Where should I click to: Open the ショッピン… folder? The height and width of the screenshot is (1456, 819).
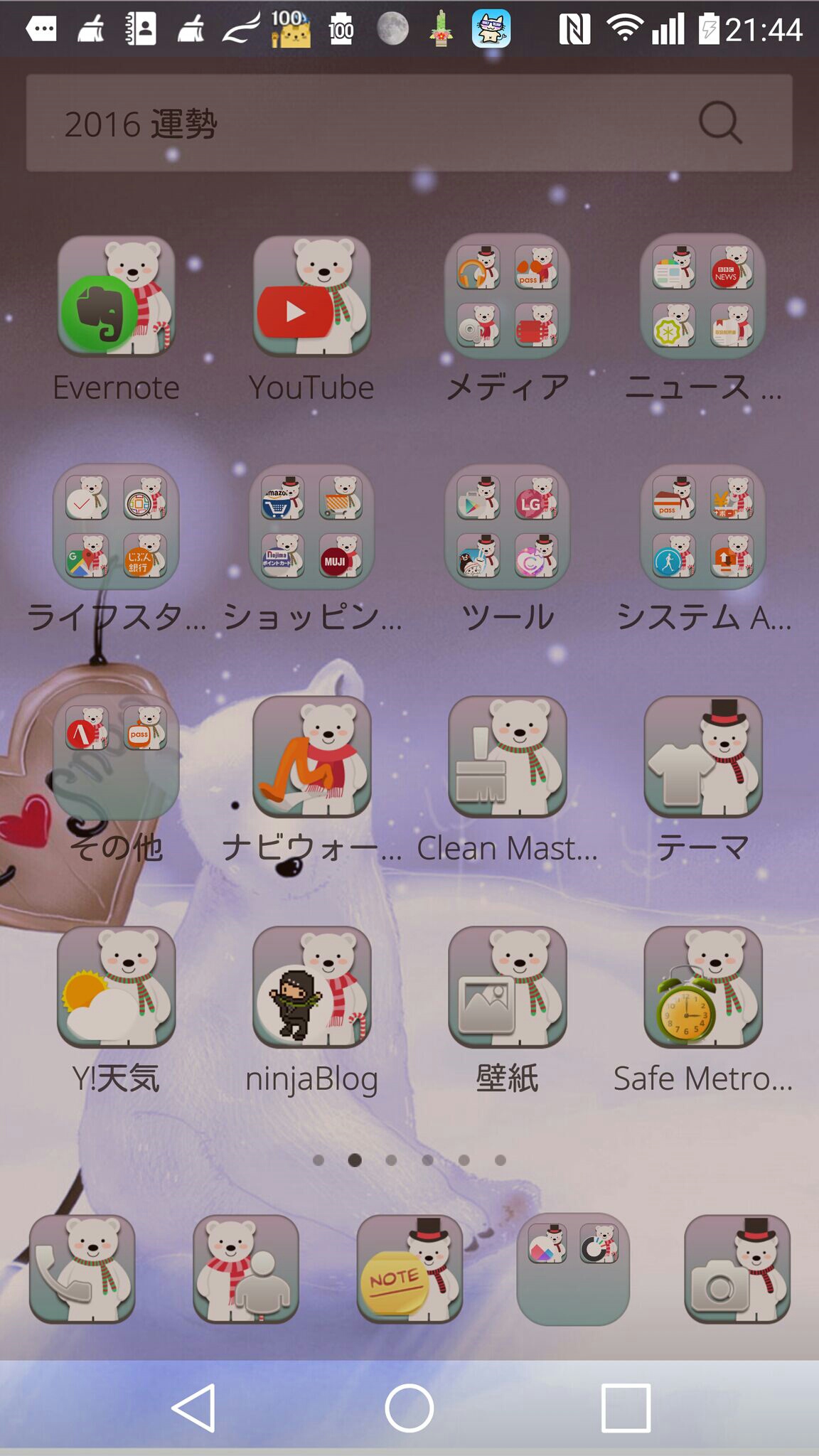311,527
